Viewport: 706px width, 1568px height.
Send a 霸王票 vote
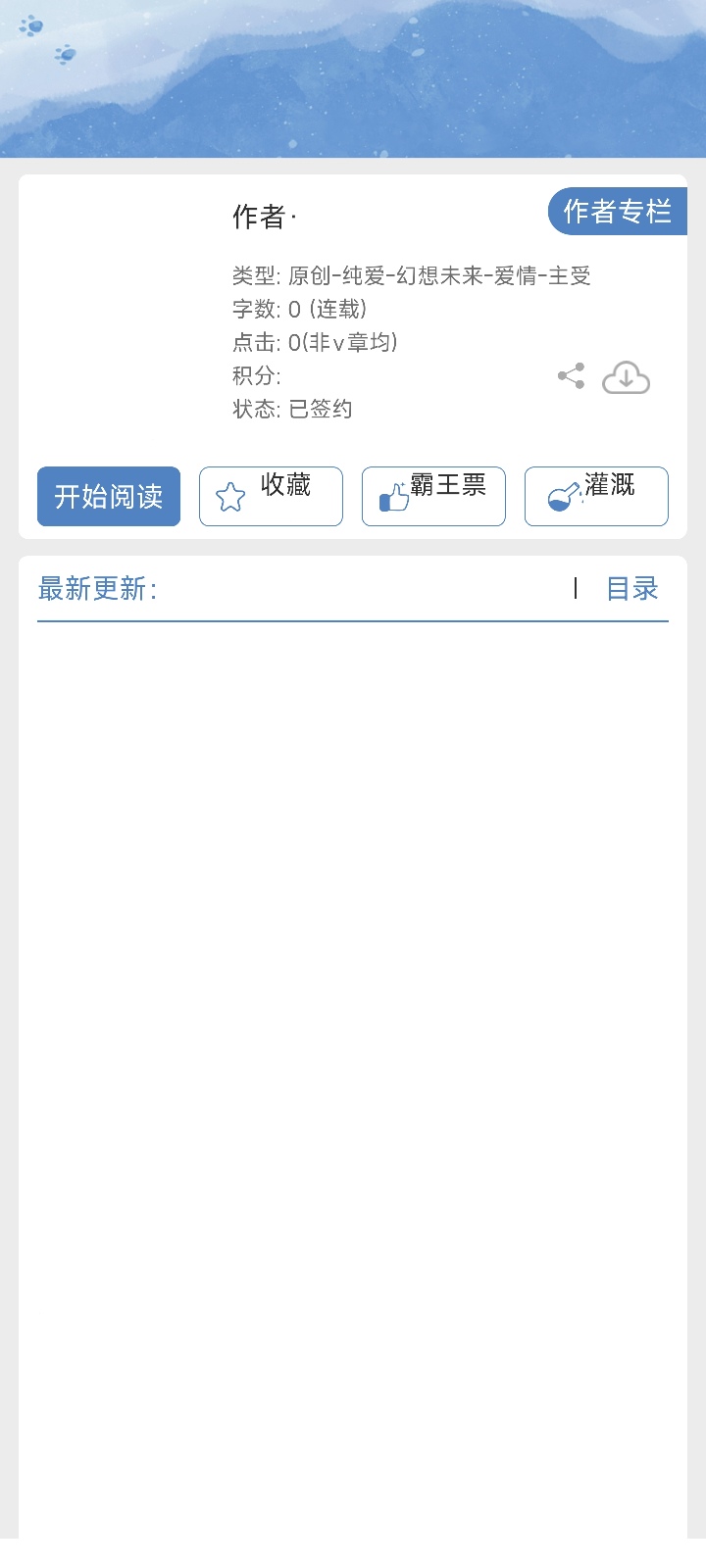pos(433,496)
